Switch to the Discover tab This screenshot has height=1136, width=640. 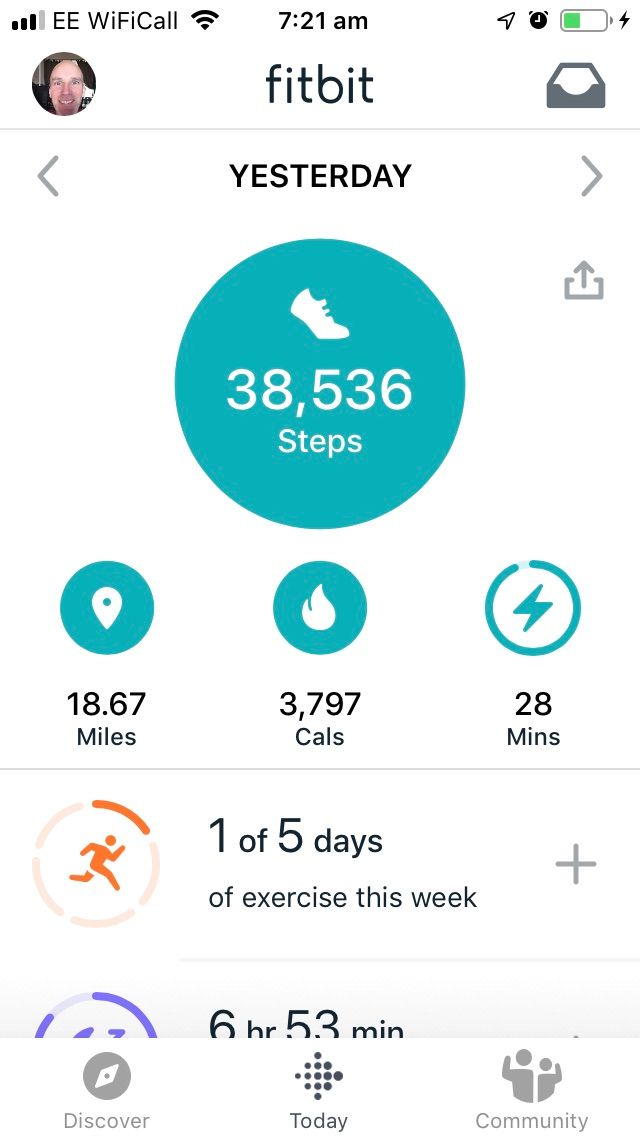click(x=107, y=1090)
